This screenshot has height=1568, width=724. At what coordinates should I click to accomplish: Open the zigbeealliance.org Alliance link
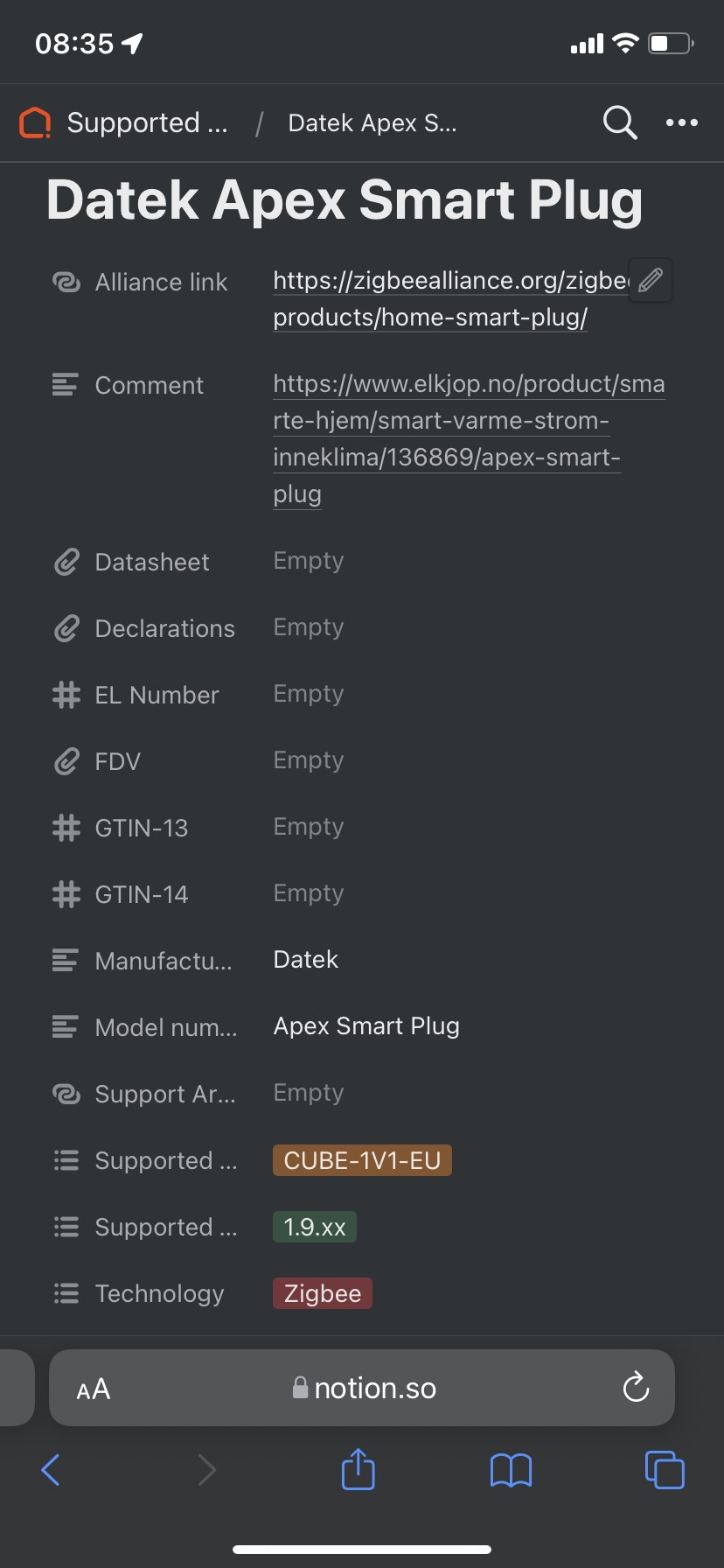450,298
